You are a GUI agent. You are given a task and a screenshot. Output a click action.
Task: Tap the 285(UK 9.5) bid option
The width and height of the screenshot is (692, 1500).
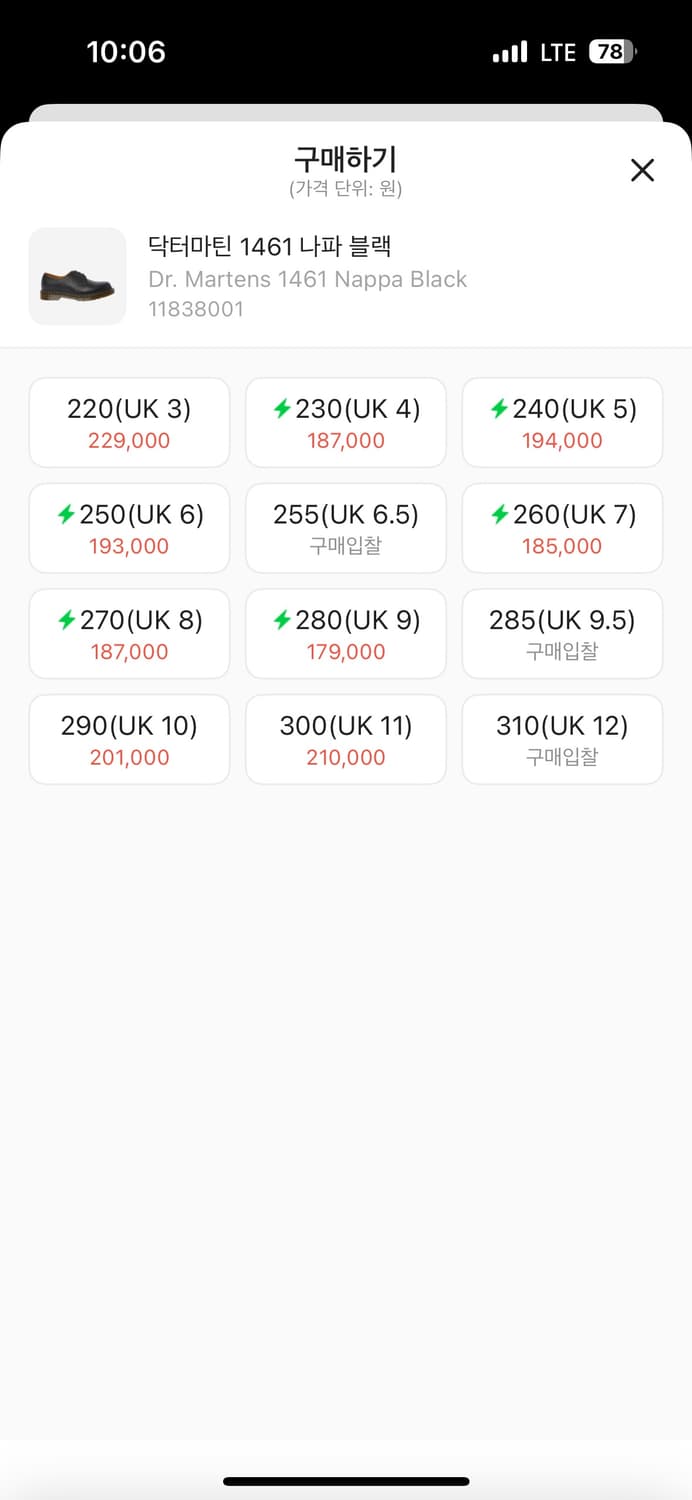coord(562,634)
